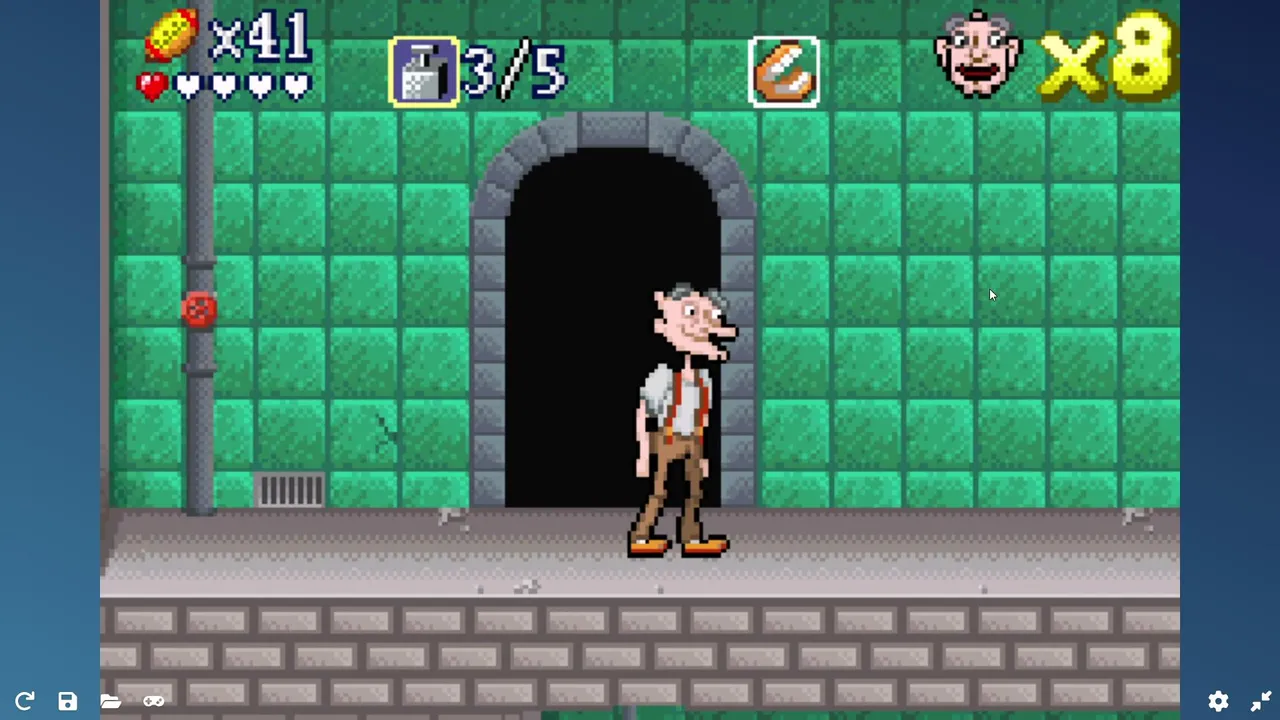Save the current game state
The image size is (1280, 720).
click(67, 701)
